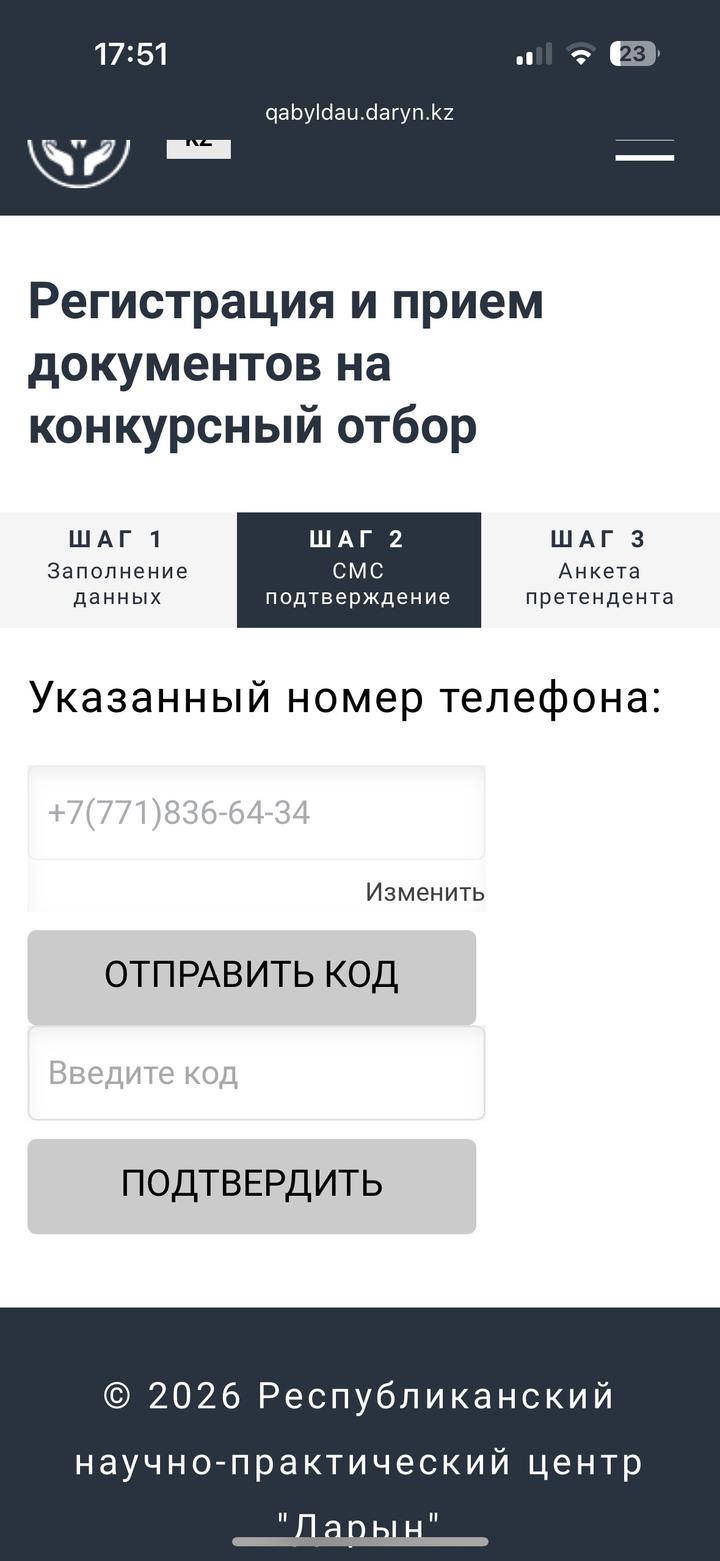Tap the phone number field
Screen dimensions: 720x1561
(256, 813)
